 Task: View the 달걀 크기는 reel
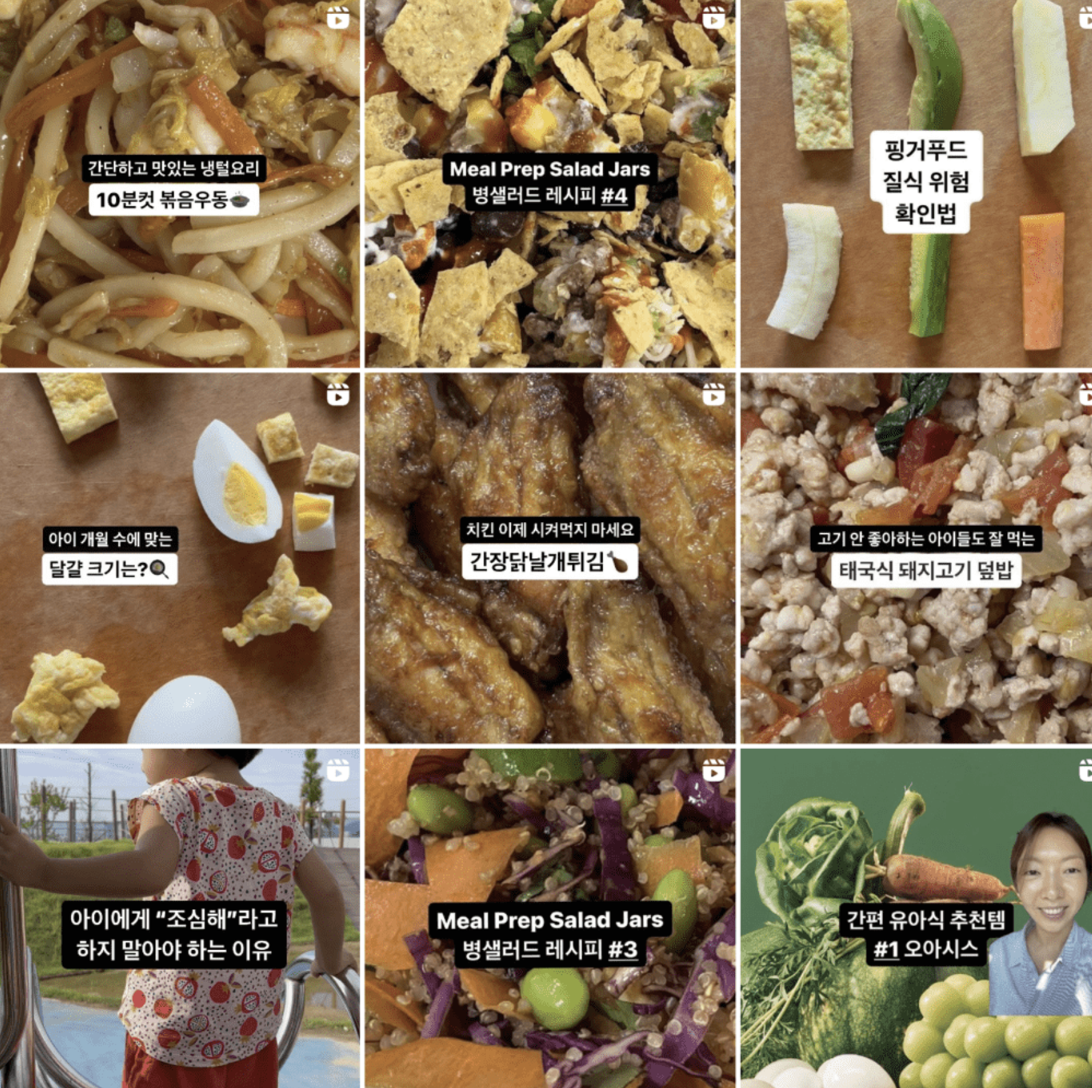pos(180,557)
